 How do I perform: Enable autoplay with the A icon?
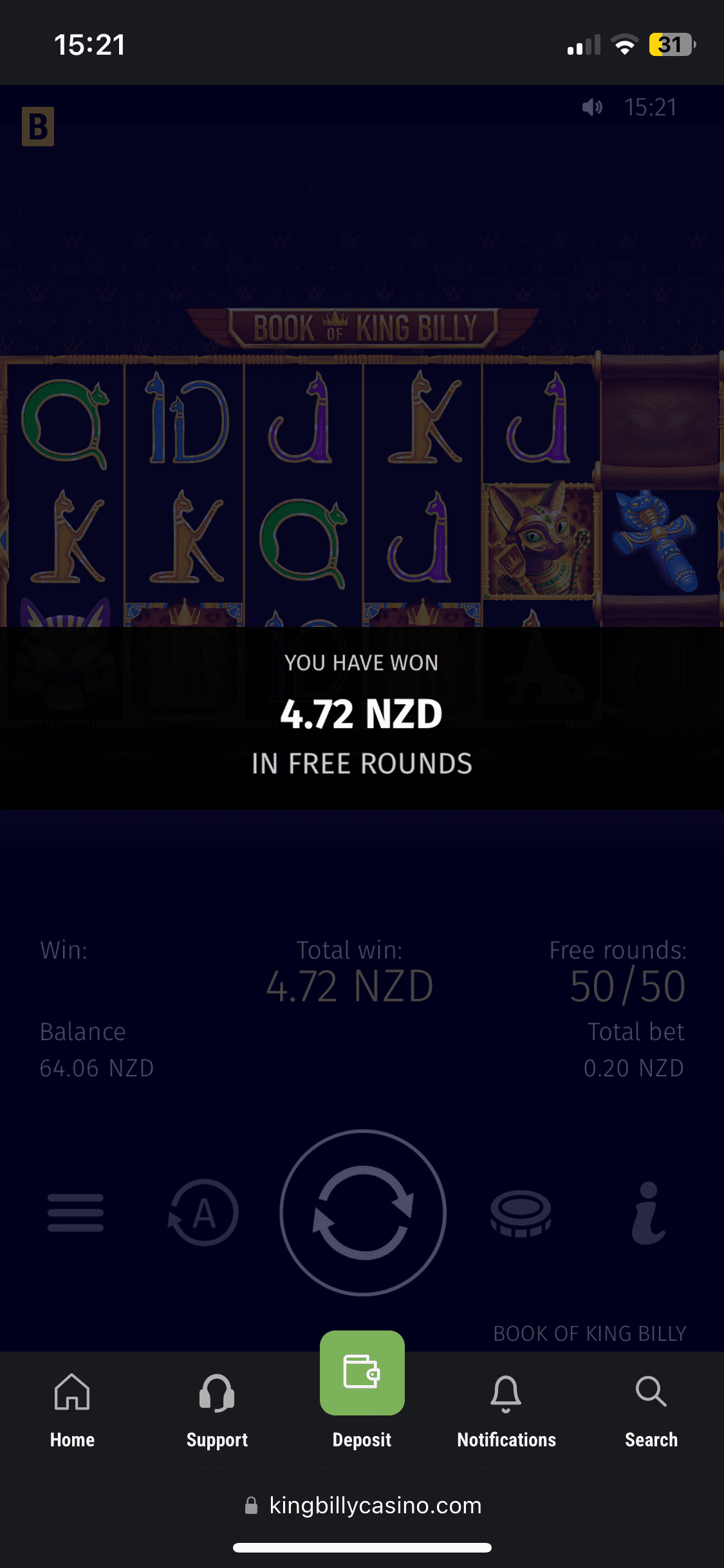click(203, 1213)
